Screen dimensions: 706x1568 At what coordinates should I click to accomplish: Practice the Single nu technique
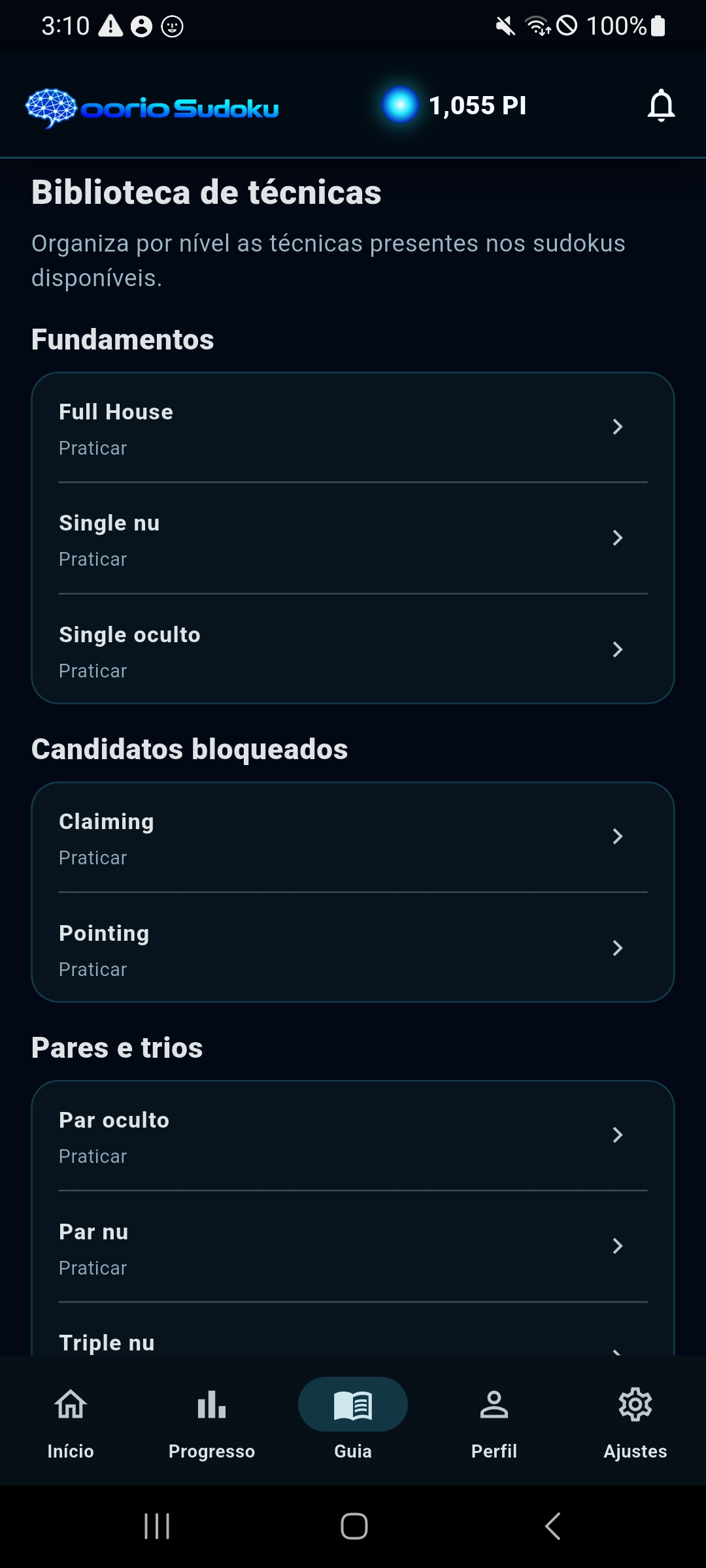(353, 539)
